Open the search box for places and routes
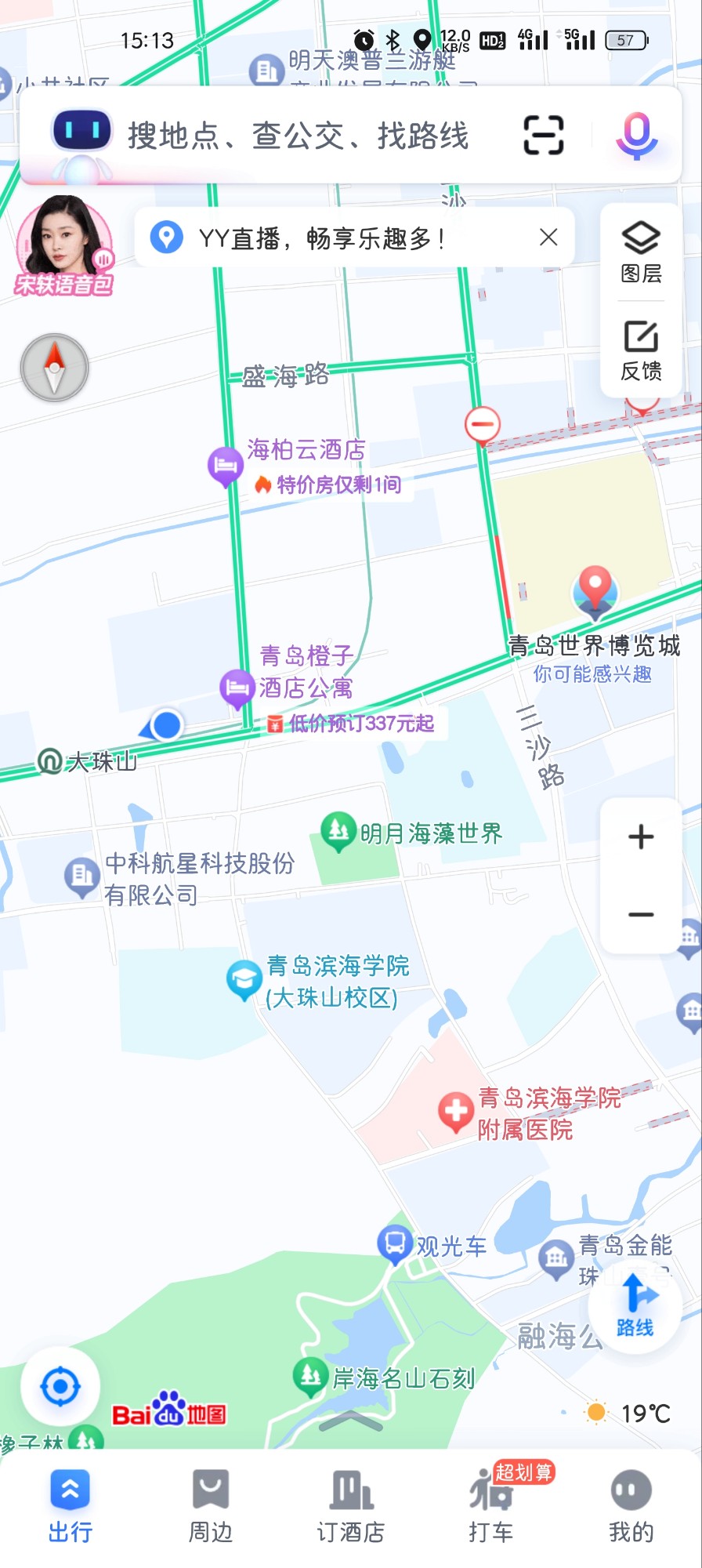702x1568 pixels. coord(298,136)
